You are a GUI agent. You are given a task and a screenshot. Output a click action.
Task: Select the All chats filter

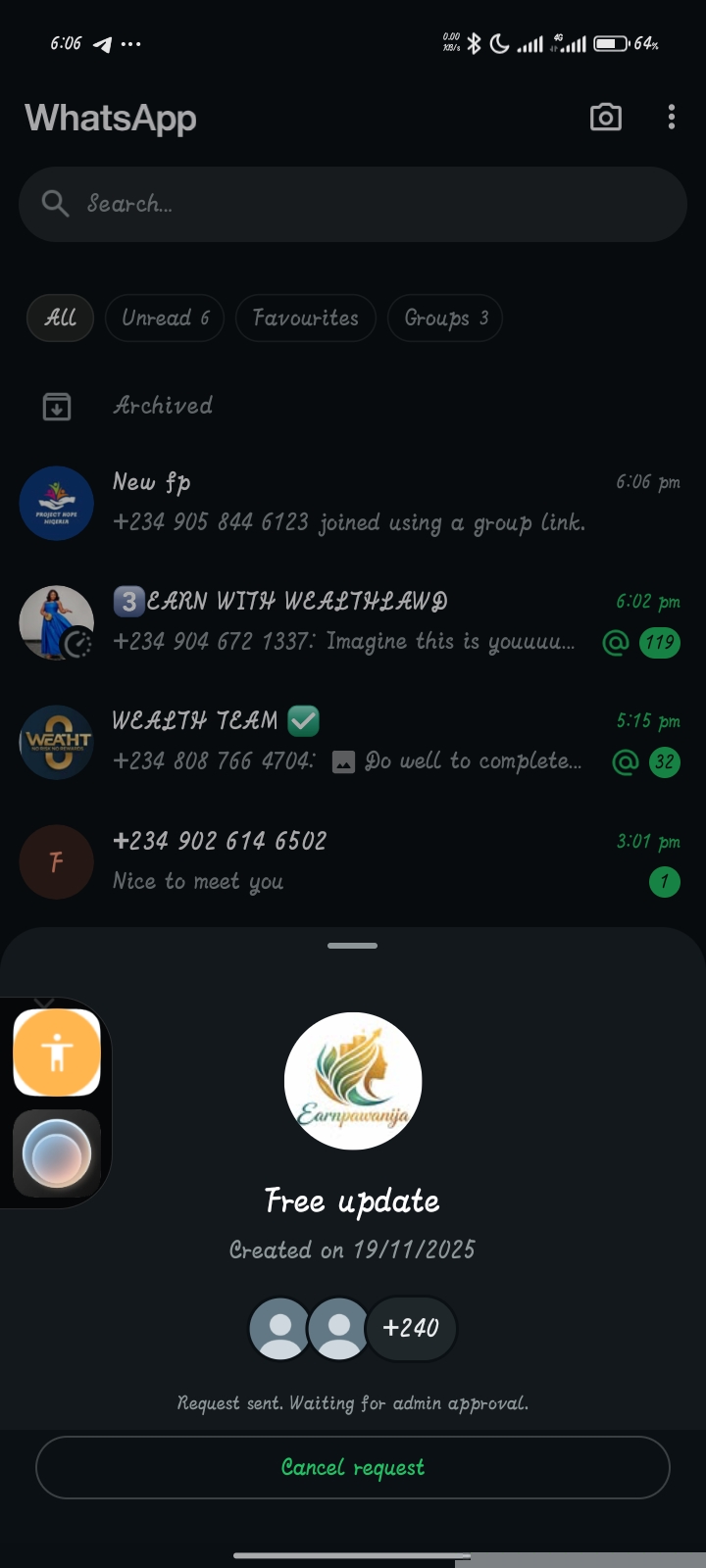coord(60,318)
